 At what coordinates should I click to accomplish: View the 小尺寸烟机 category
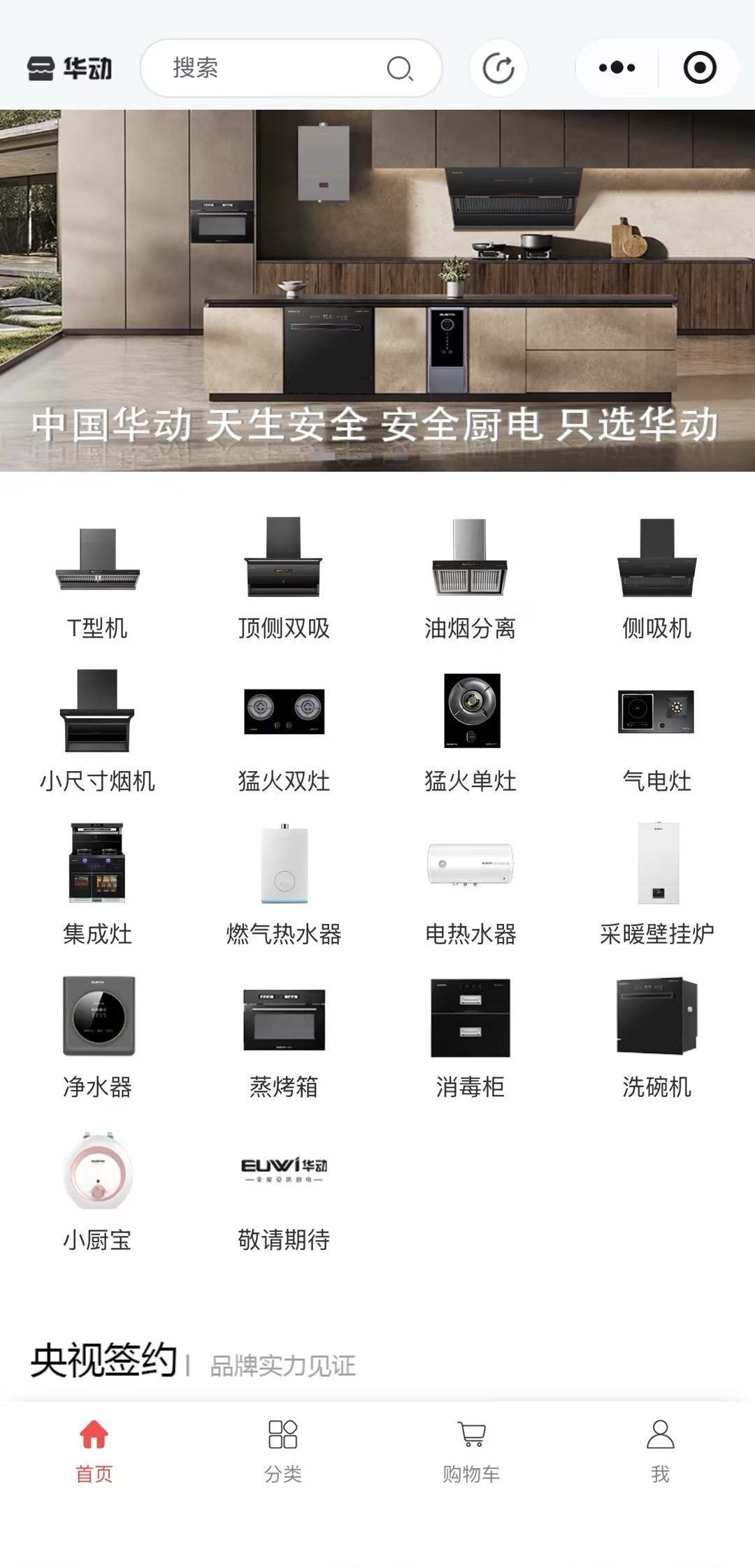97,731
